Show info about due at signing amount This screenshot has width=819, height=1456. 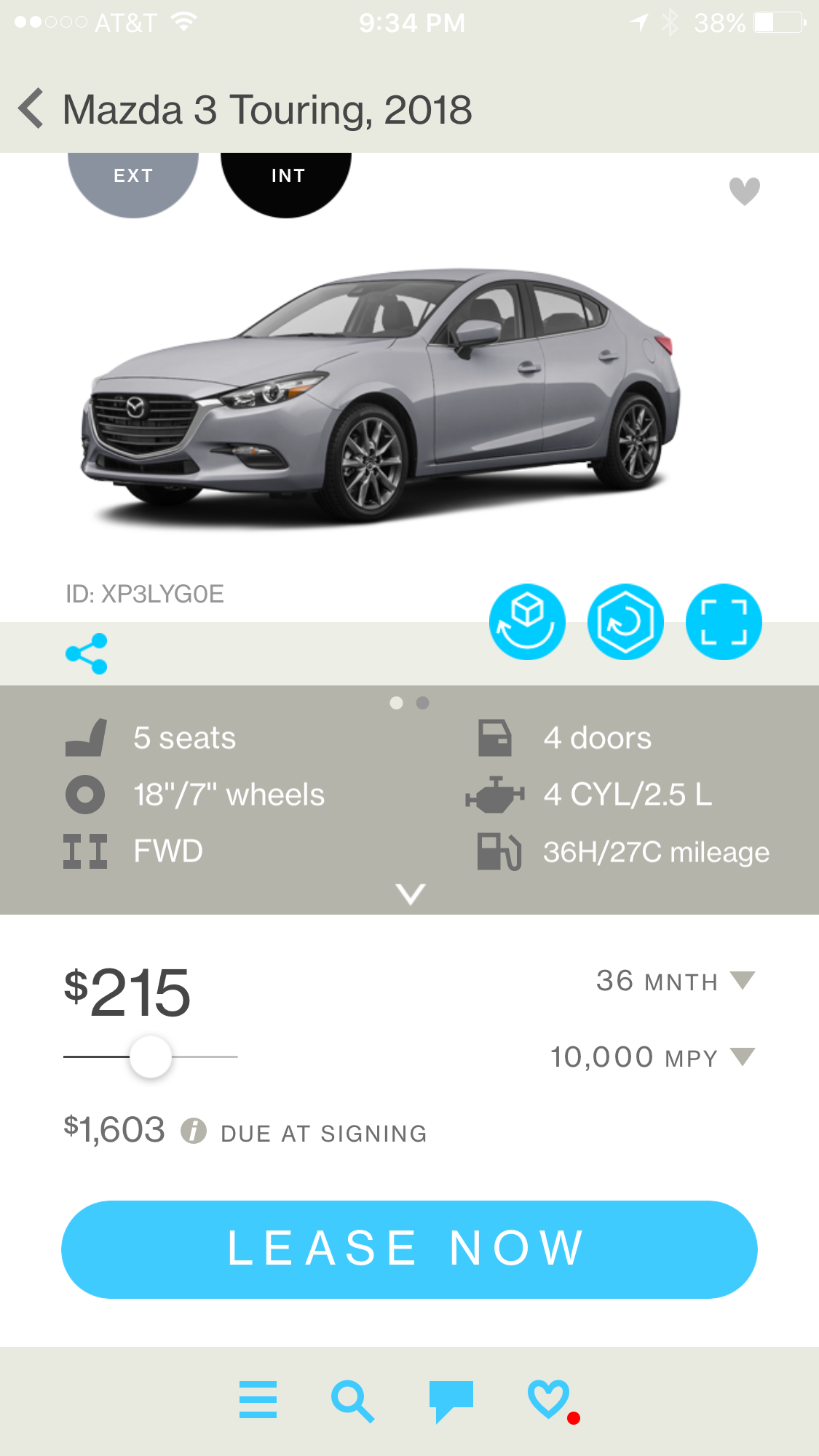click(194, 1131)
